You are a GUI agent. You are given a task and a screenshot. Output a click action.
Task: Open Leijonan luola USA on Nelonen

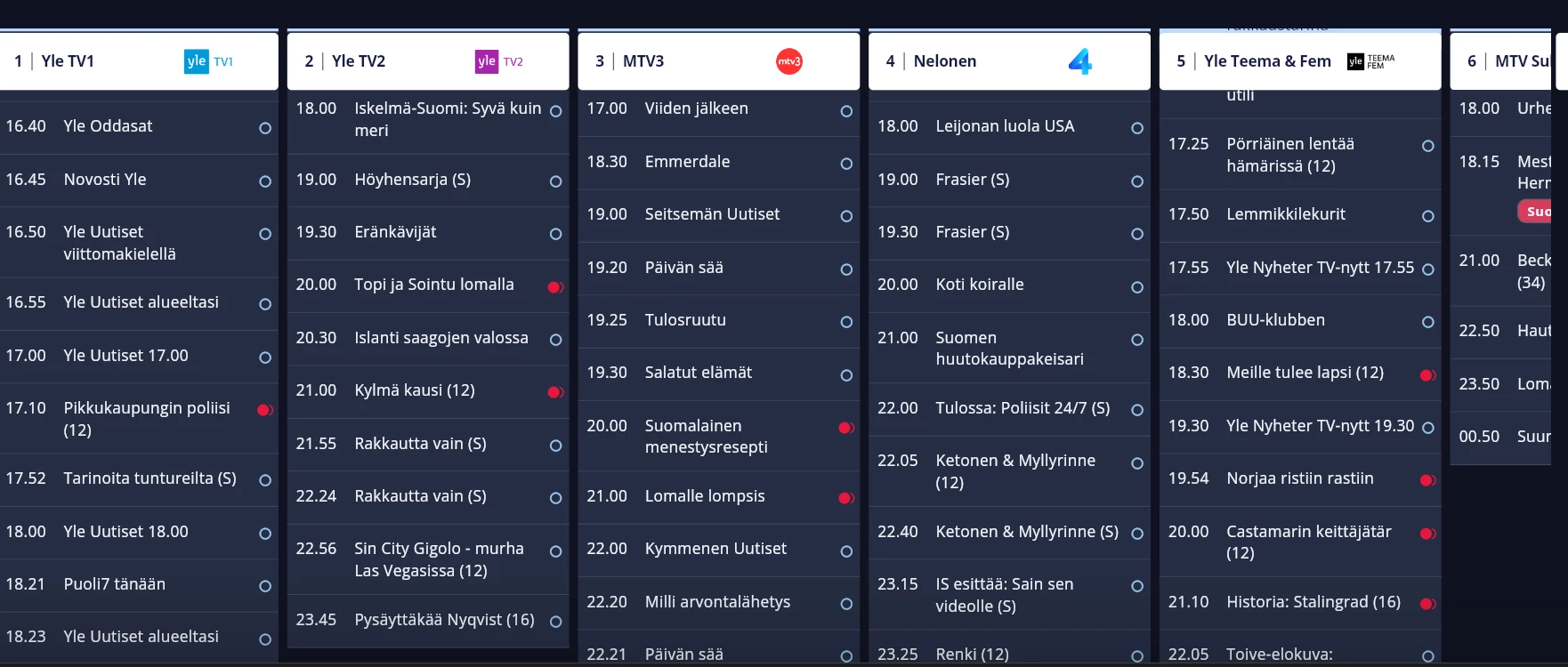point(1005,126)
